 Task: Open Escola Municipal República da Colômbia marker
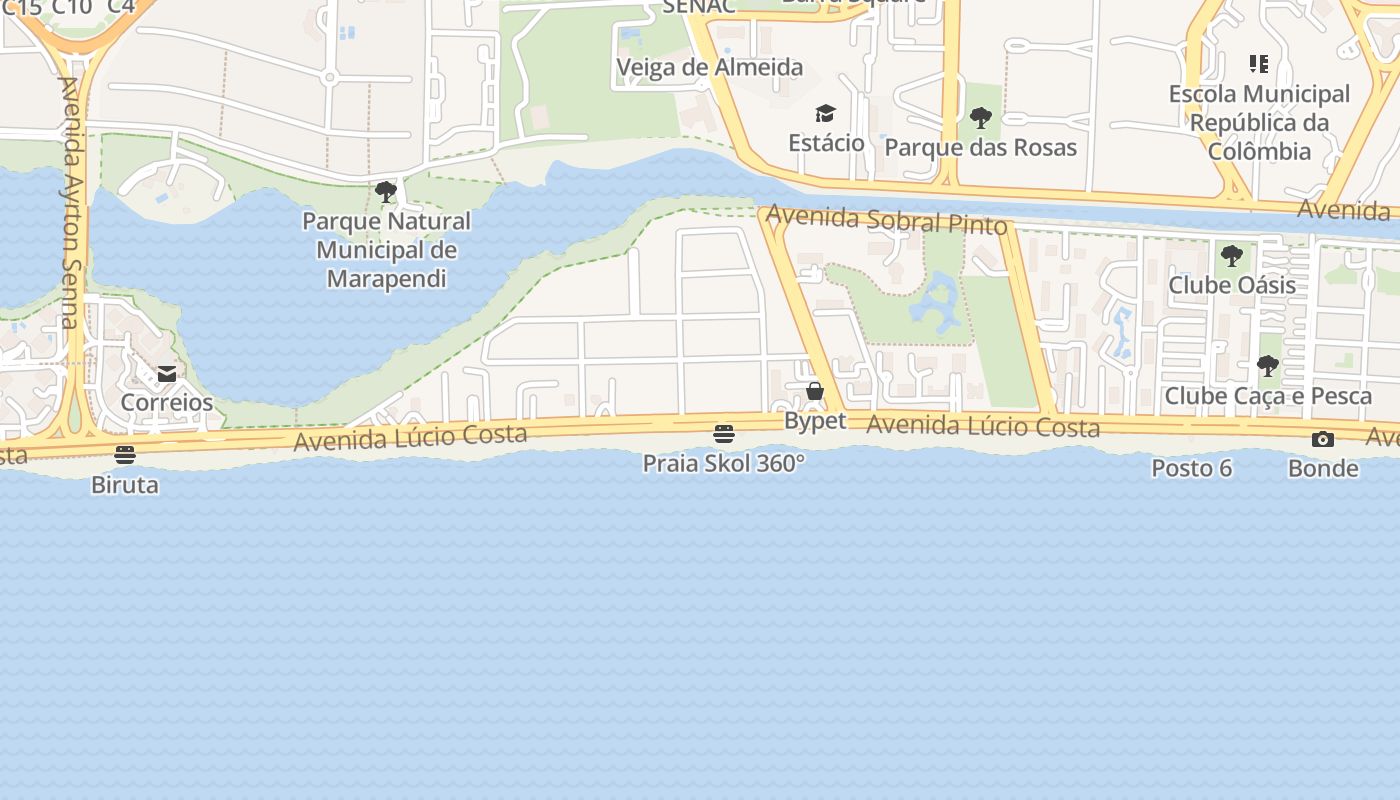tap(1259, 65)
